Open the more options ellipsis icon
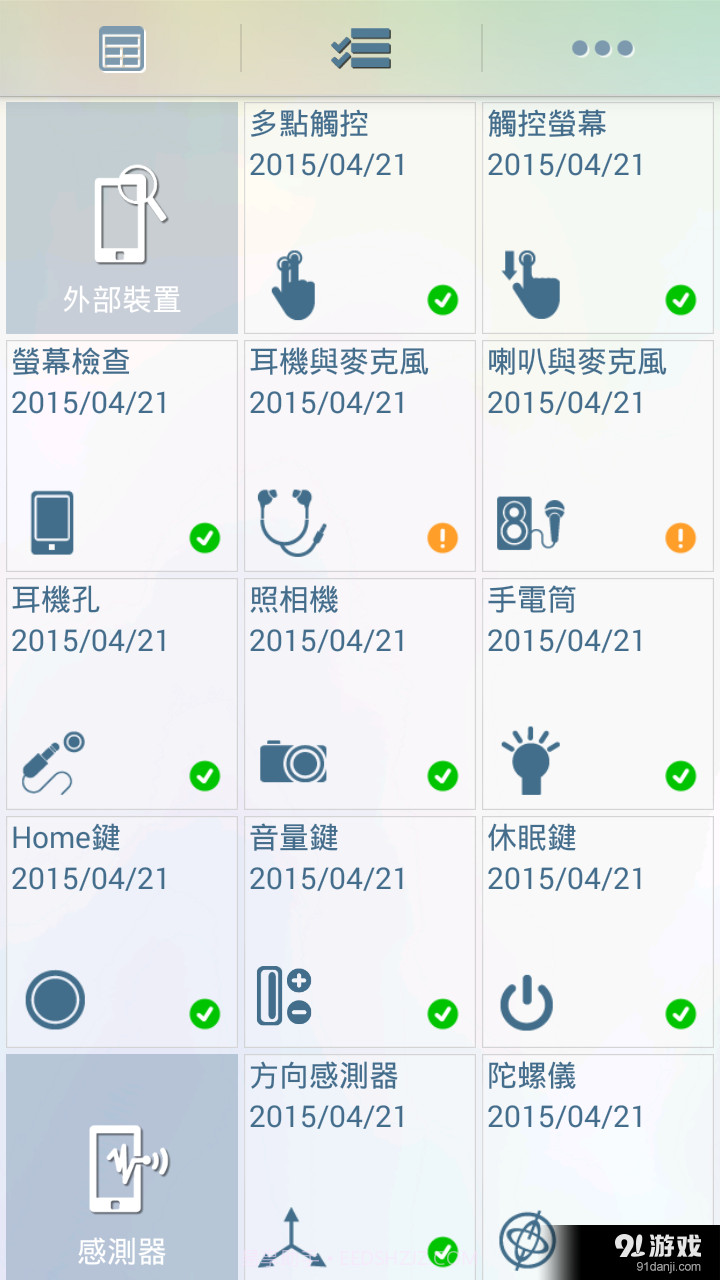 click(600, 47)
